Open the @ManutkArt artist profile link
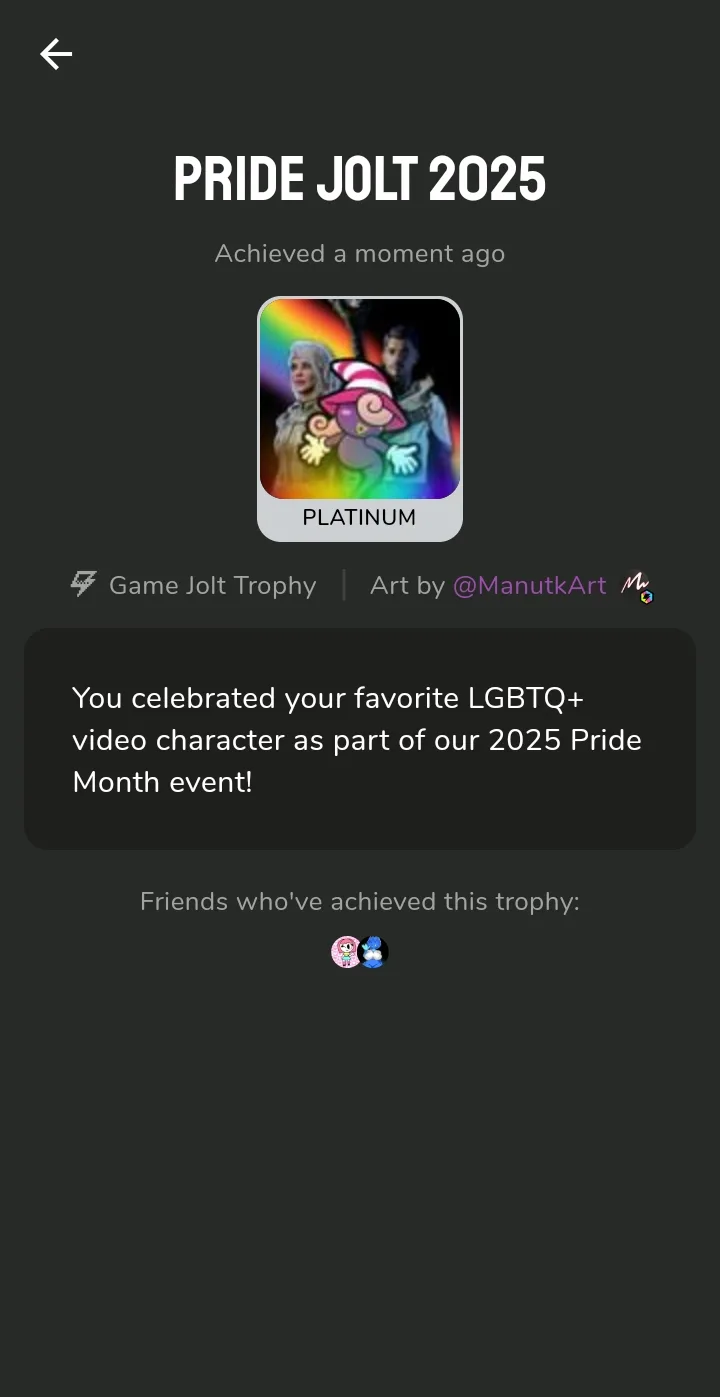 [x=529, y=585]
